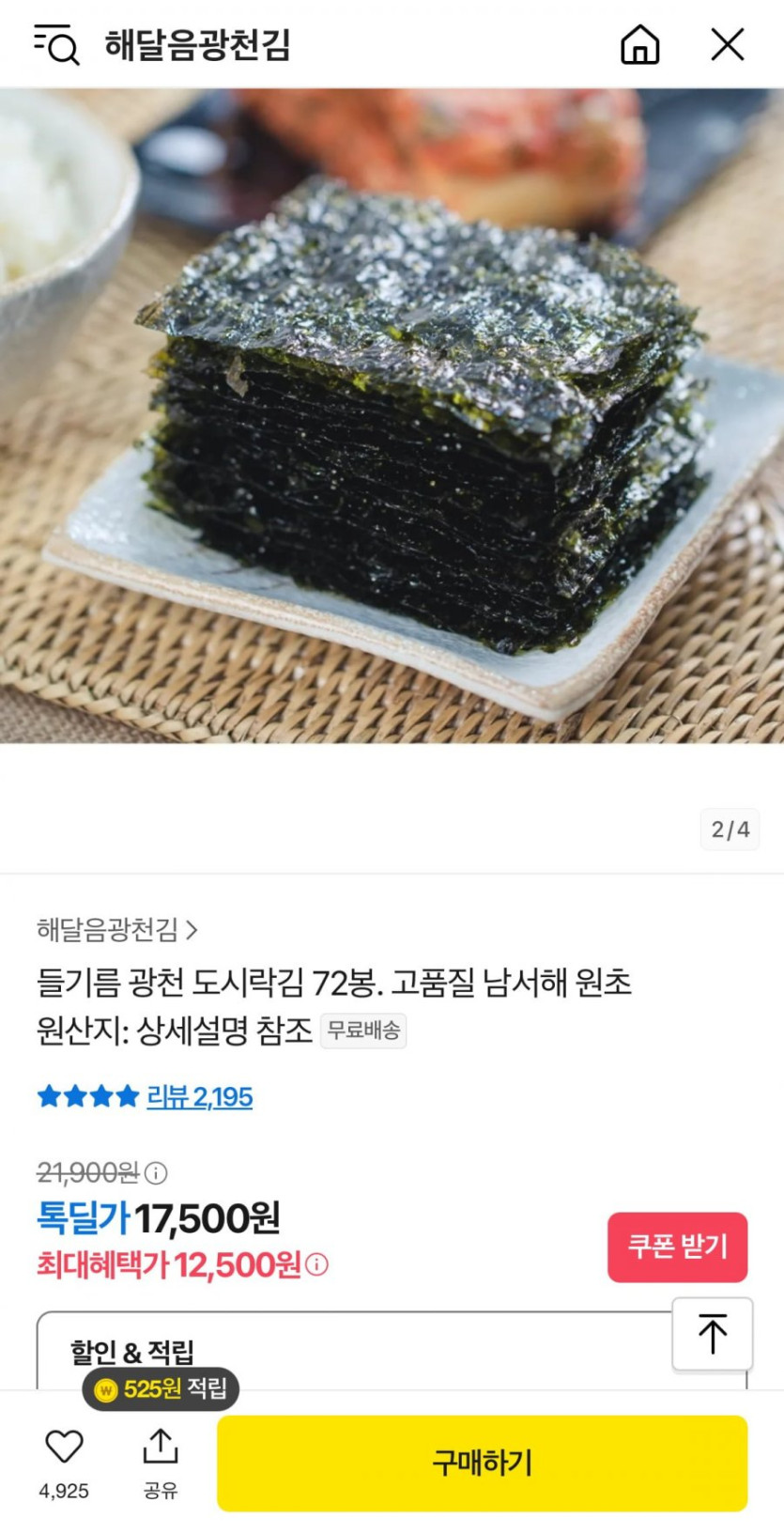Screen dimensions: 784x1534
Task: Open the seaweed product photo
Action: point(392,415)
